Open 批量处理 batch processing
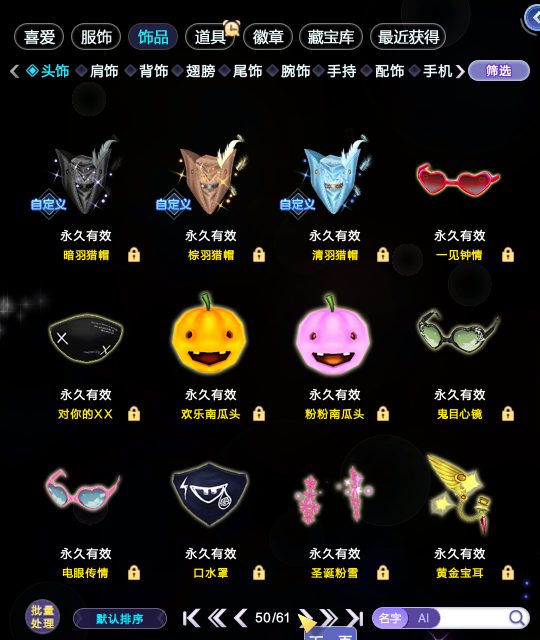The width and height of the screenshot is (540, 640). coord(42,617)
